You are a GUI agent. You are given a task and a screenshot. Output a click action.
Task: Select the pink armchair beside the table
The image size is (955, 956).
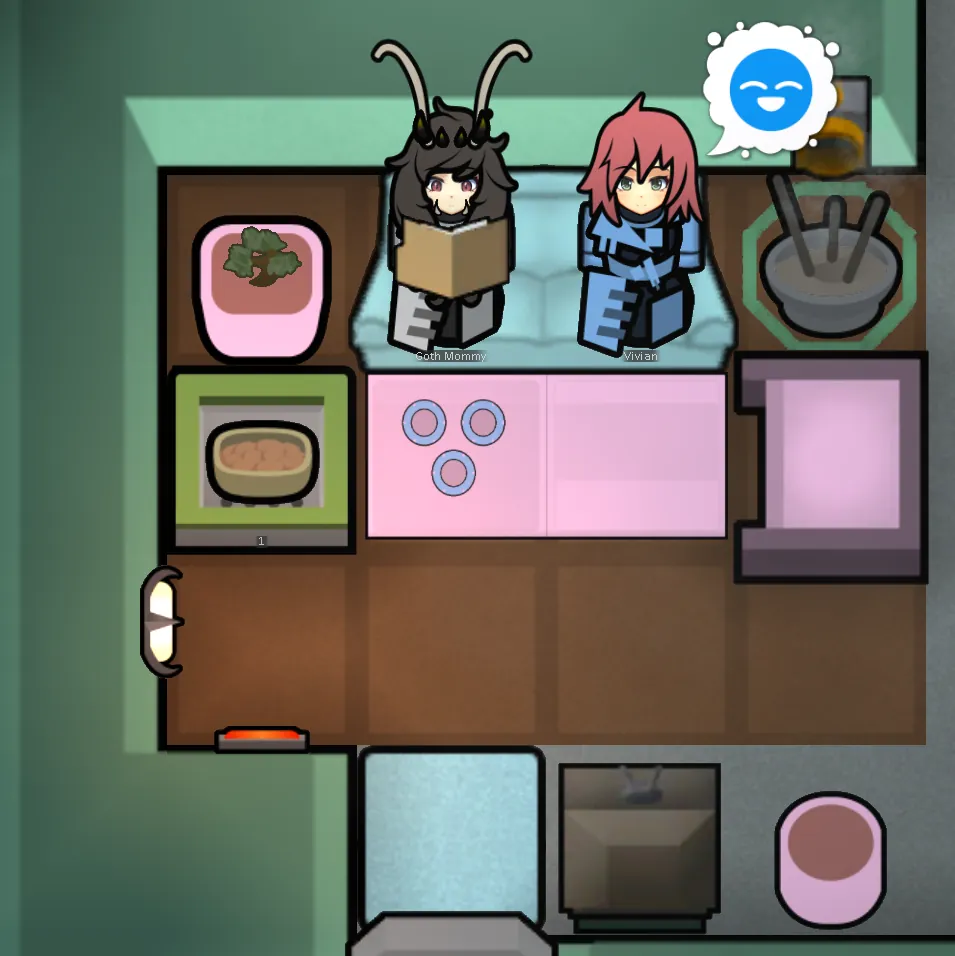pos(832,466)
